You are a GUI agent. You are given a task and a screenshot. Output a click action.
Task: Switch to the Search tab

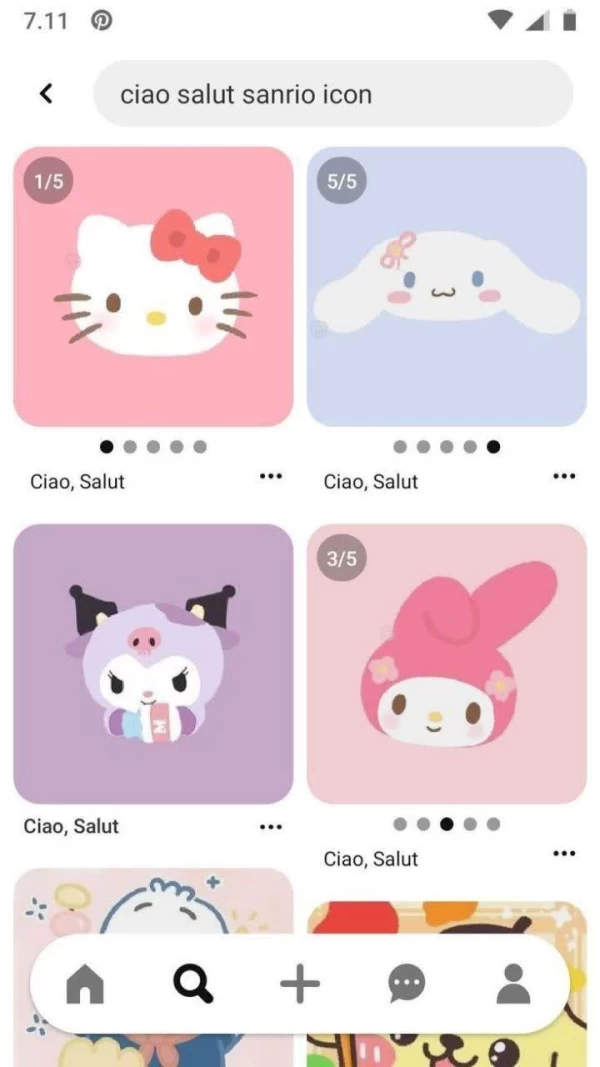tap(192, 985)
